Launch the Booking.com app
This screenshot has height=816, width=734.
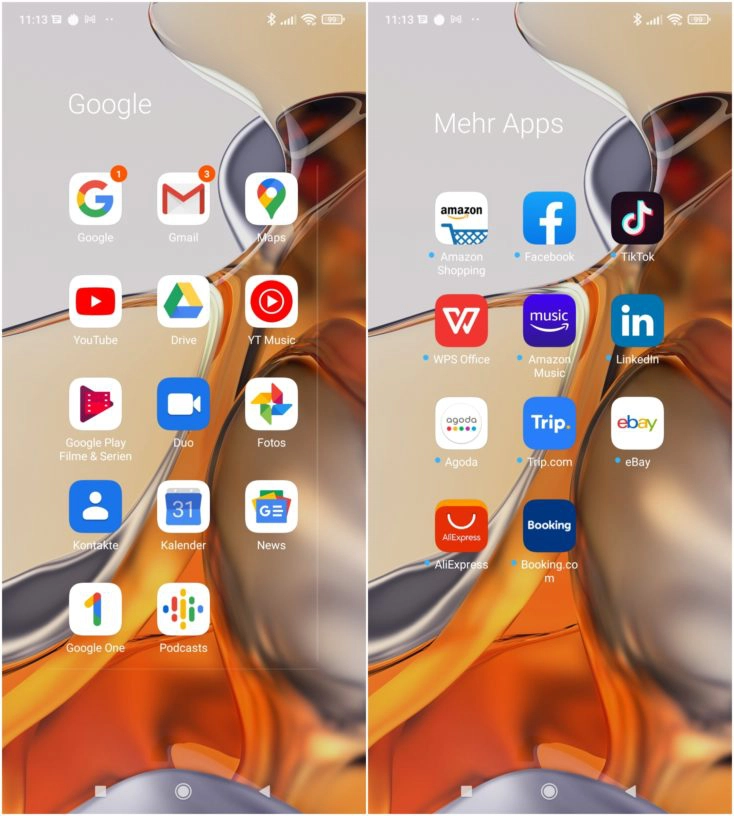tap(549, 526)
